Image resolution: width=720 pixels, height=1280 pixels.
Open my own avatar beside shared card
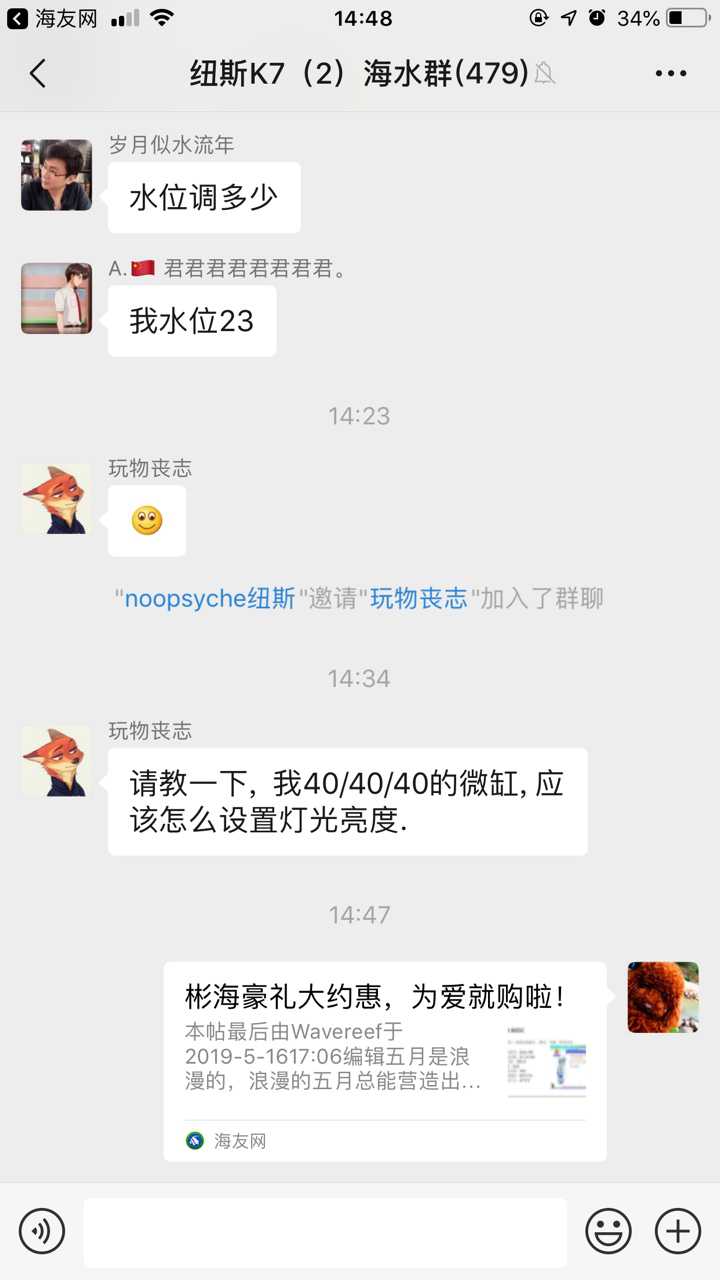point(662,997)
